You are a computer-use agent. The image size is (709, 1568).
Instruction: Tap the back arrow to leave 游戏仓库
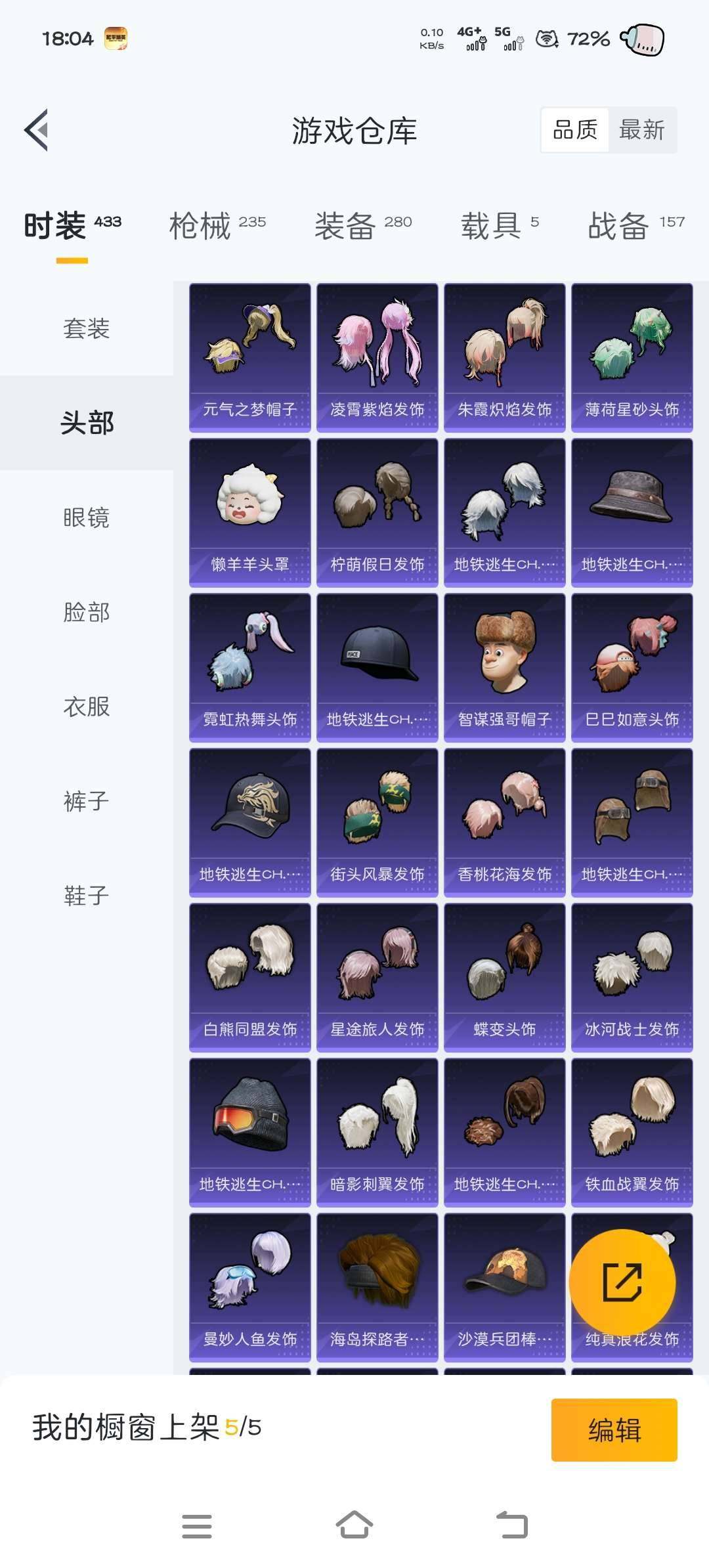tap(37, 129)
